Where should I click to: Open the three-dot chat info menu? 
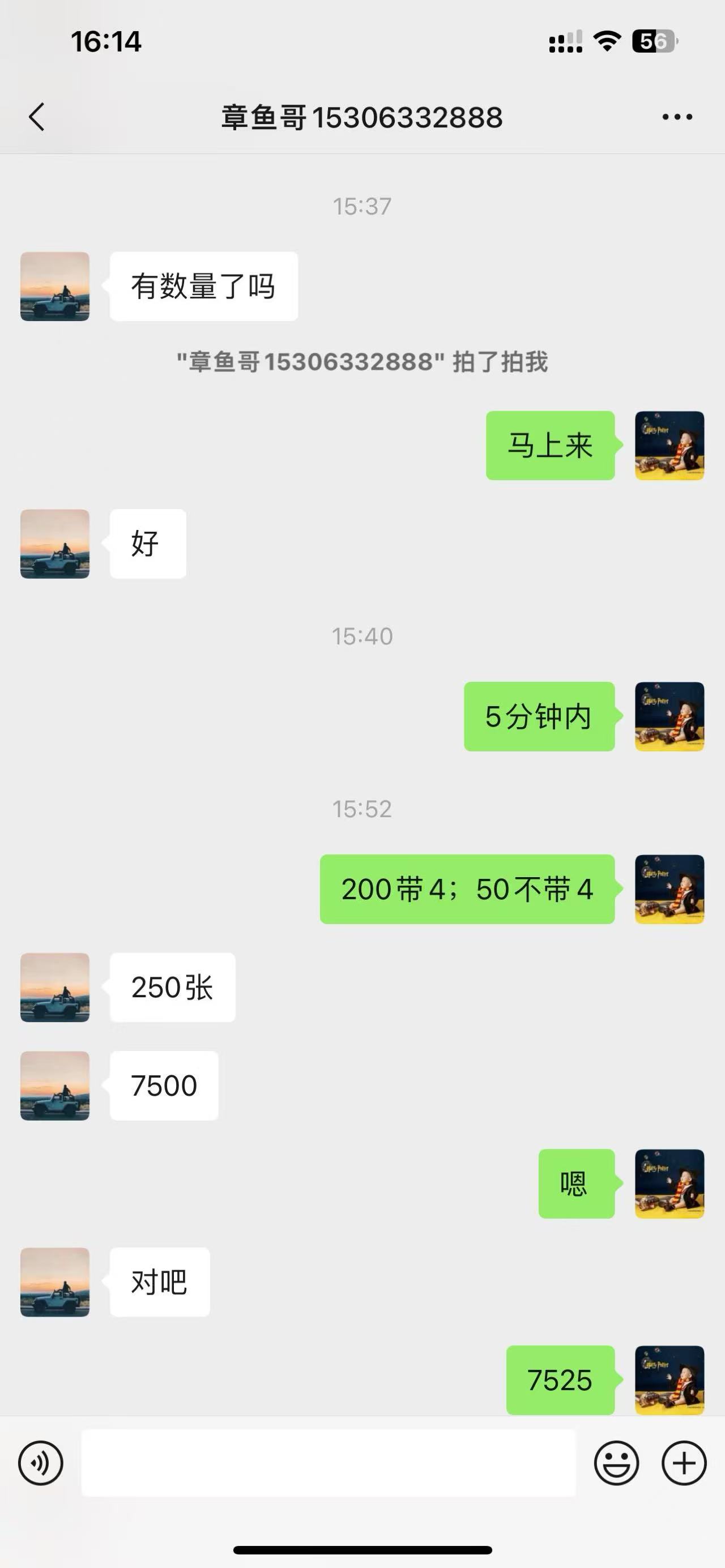pos(677,117)
